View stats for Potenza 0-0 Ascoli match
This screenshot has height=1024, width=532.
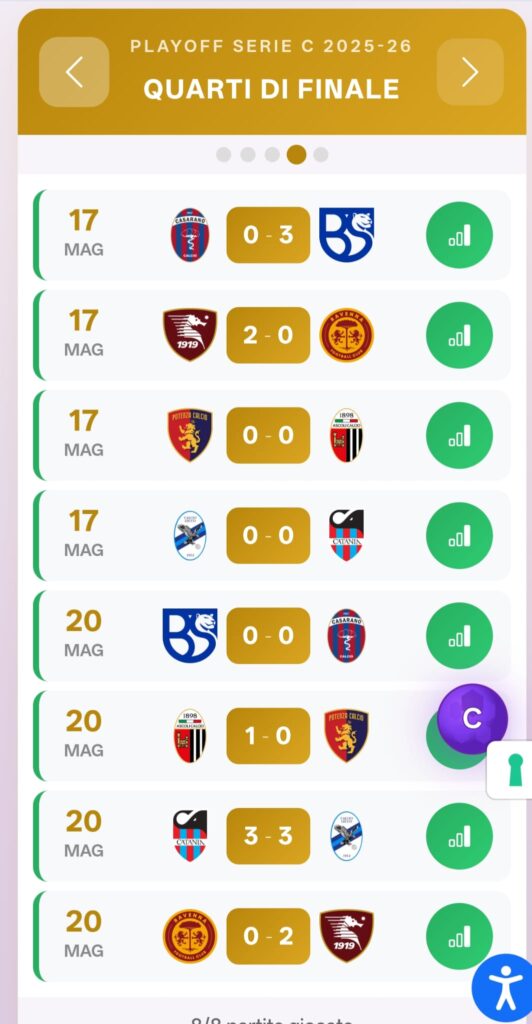tap(460, 436)
